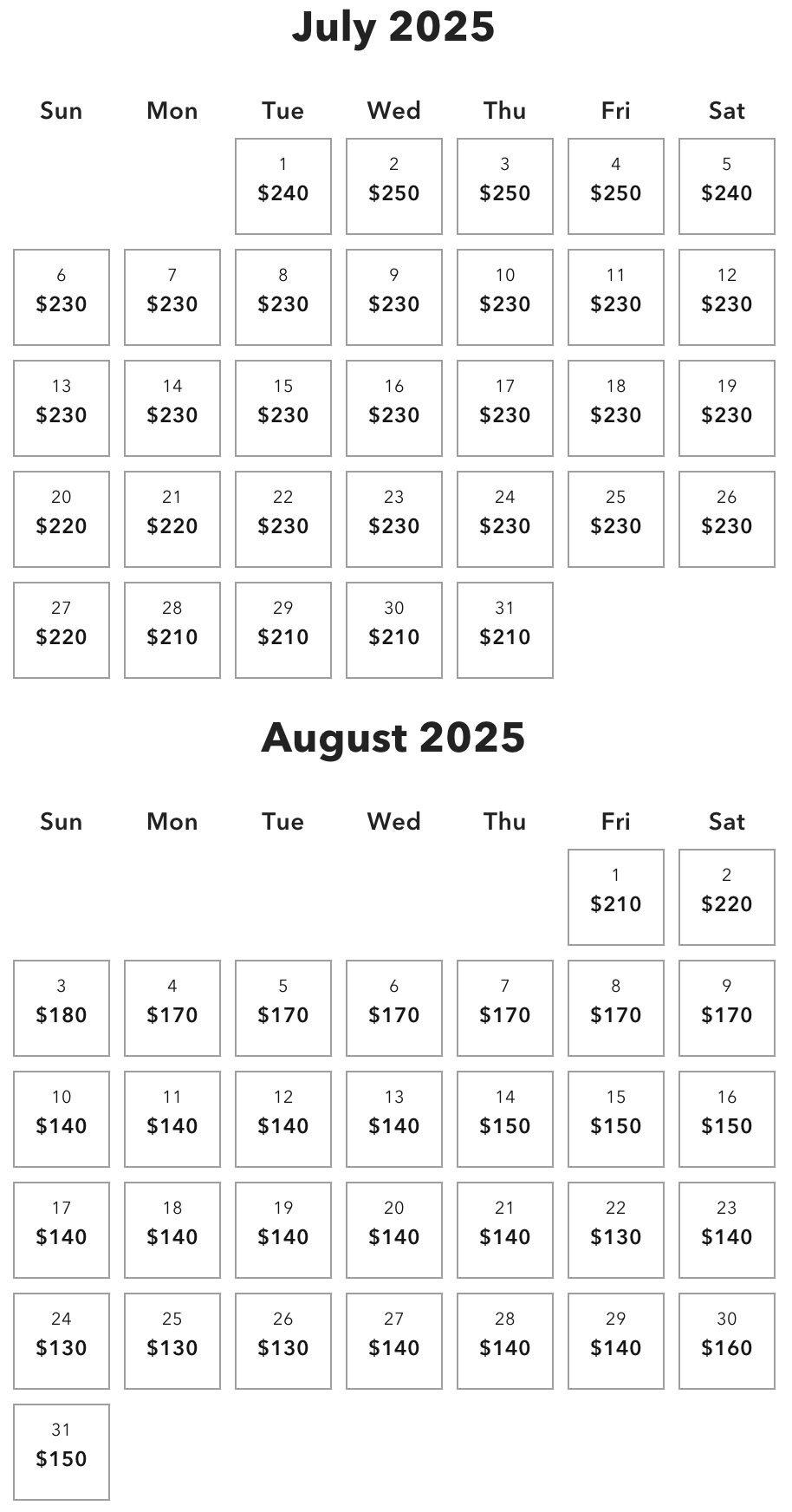Select August 25 date cell
The height and width of the screenshot is (1512, 792).
coord(172,1341)
